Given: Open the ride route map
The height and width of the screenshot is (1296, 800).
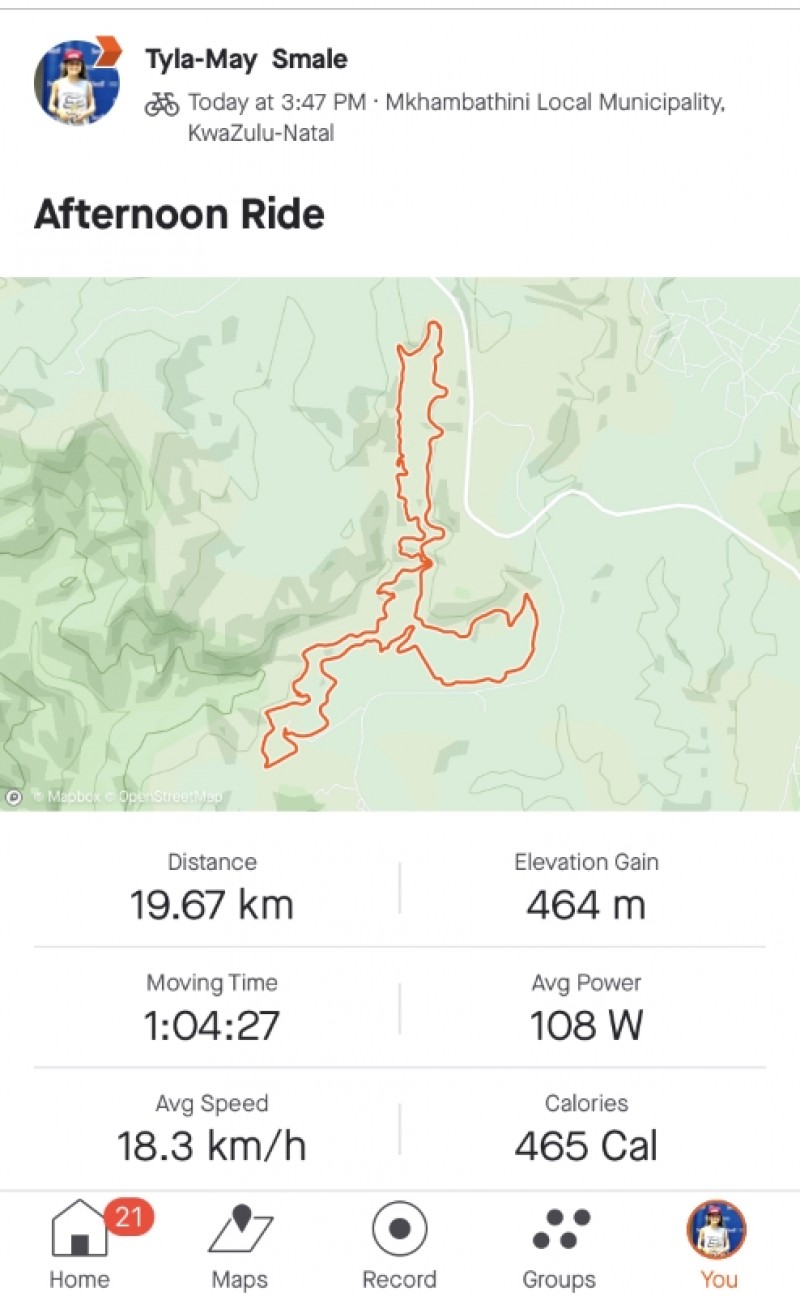Looking at the screenshot, I should (400, 543).
